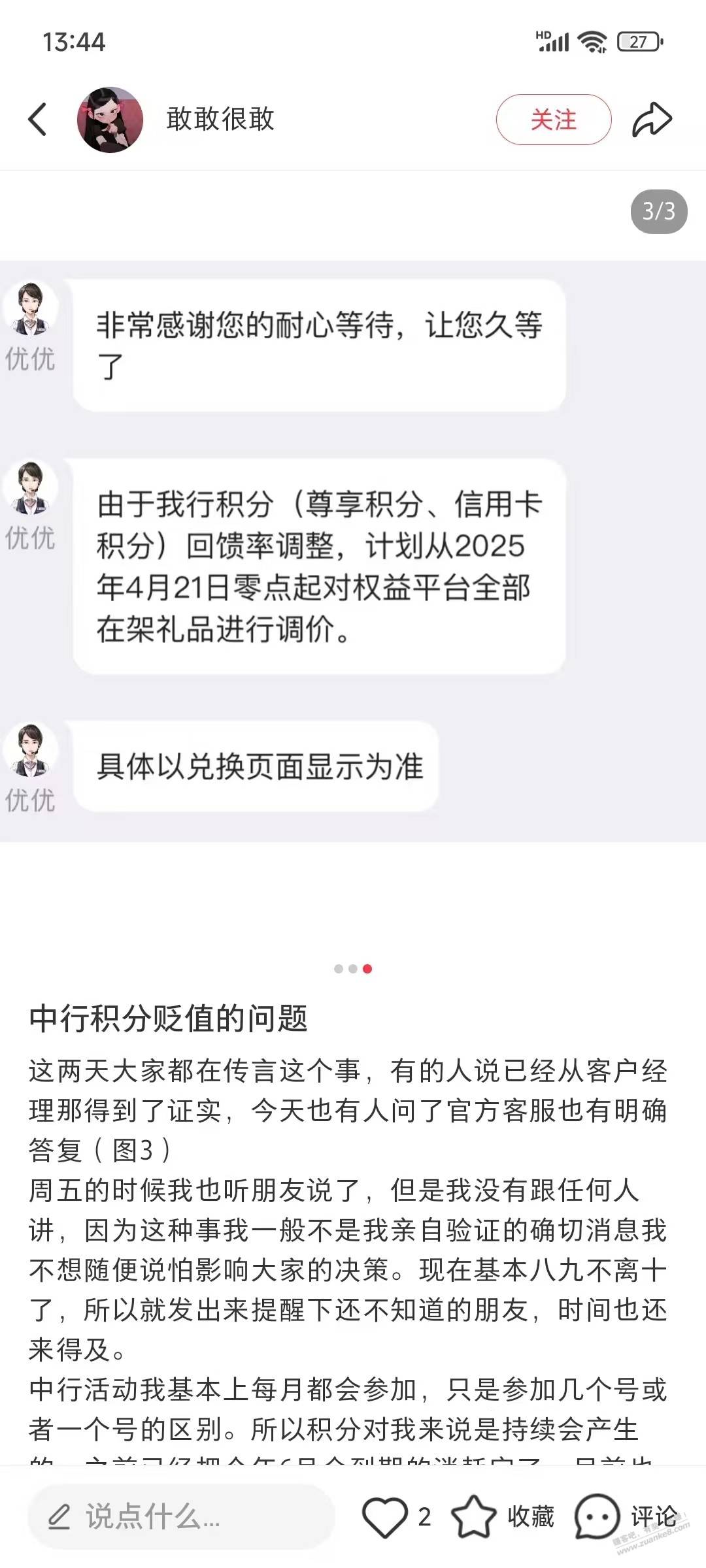The height and width of the screenshot is (1568, 706).
Task: Share this post via the arrow icon
Action: tap(652, 120)
